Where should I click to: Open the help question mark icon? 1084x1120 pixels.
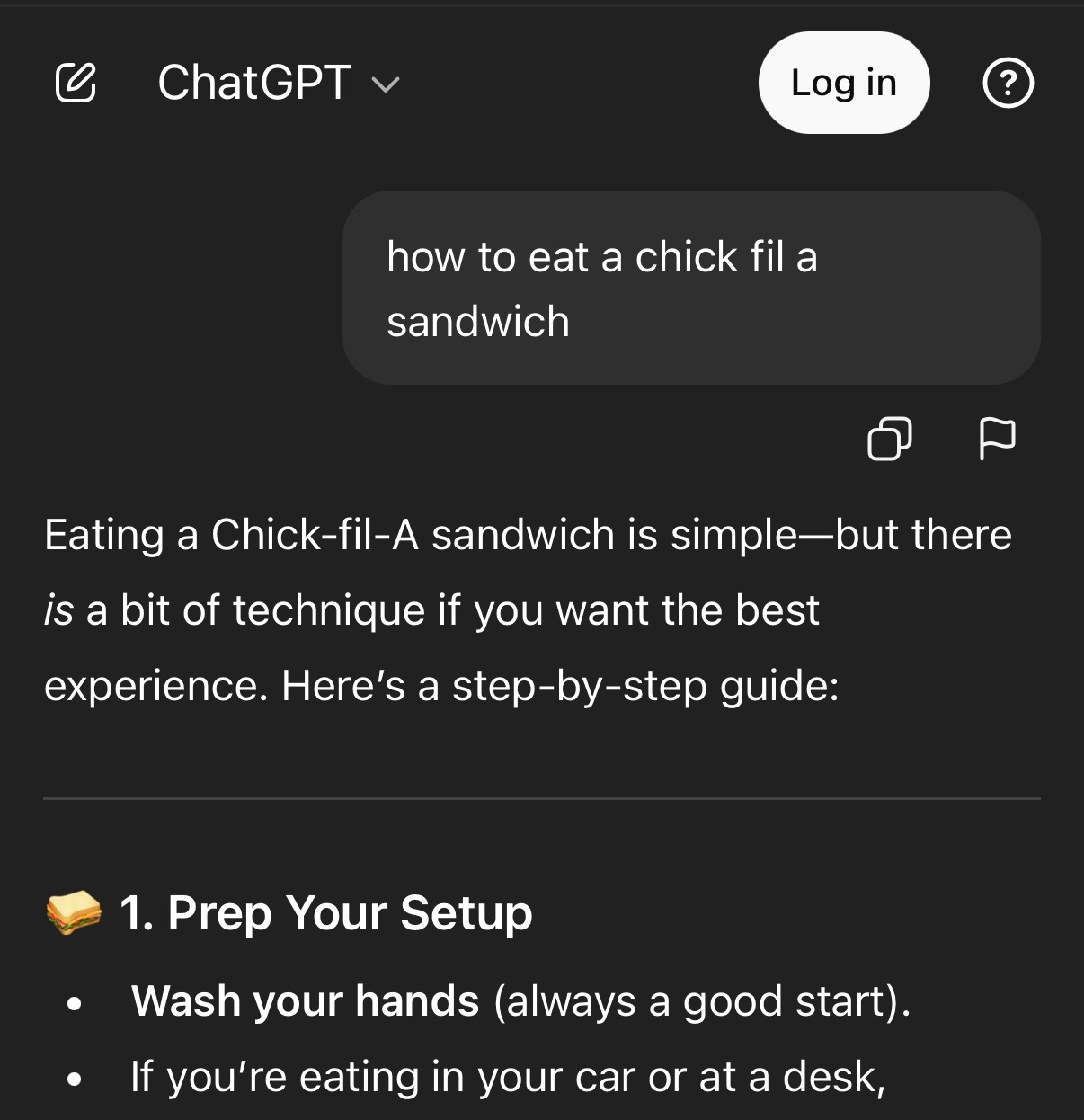click(1008, 83)
